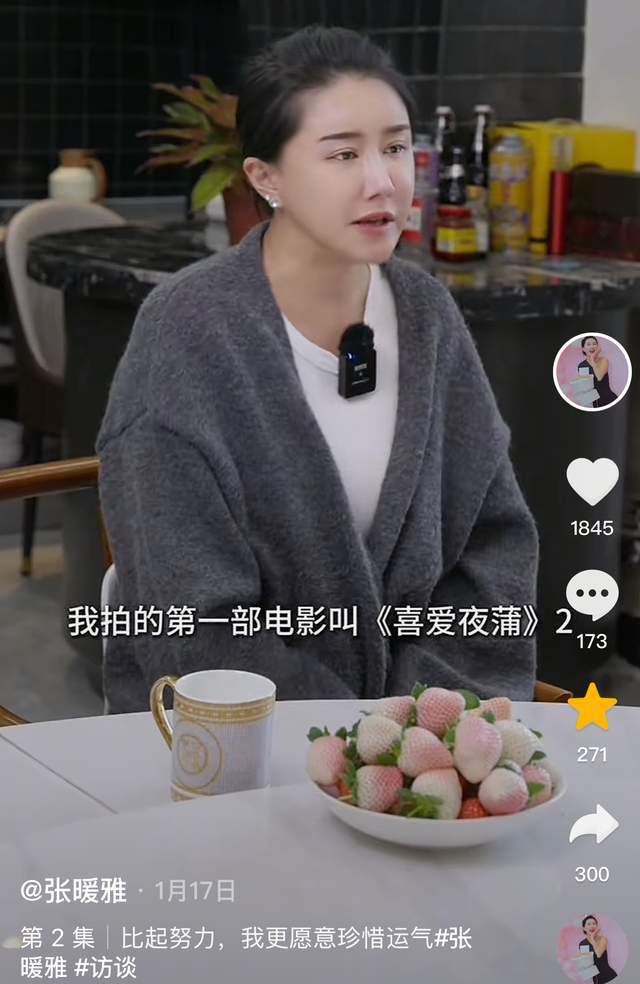The image size is (640, 984).
Task: Open the comments with 173 replies
Action: [x=592, y=595]
